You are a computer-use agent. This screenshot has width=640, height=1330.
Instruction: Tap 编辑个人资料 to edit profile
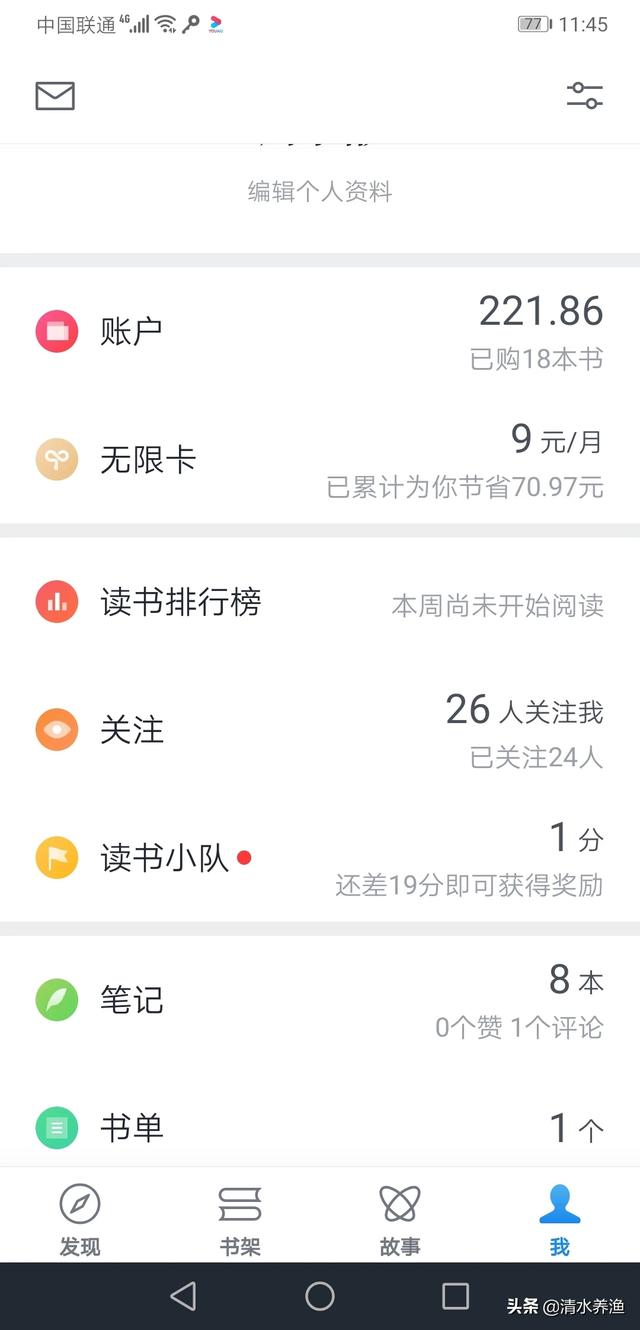pos(320,191)
